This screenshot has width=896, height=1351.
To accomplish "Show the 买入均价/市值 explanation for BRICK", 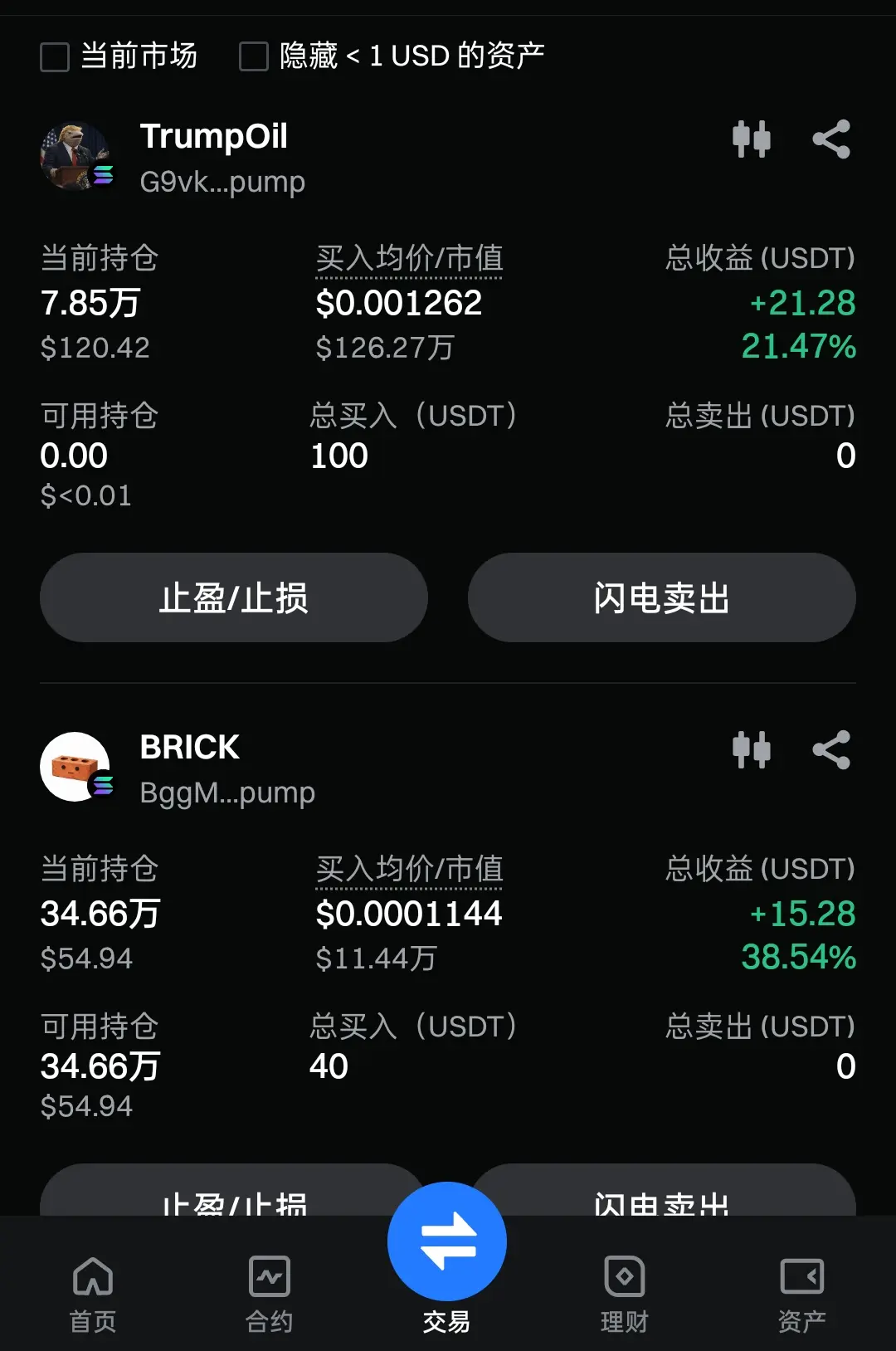I will (409, 870).
